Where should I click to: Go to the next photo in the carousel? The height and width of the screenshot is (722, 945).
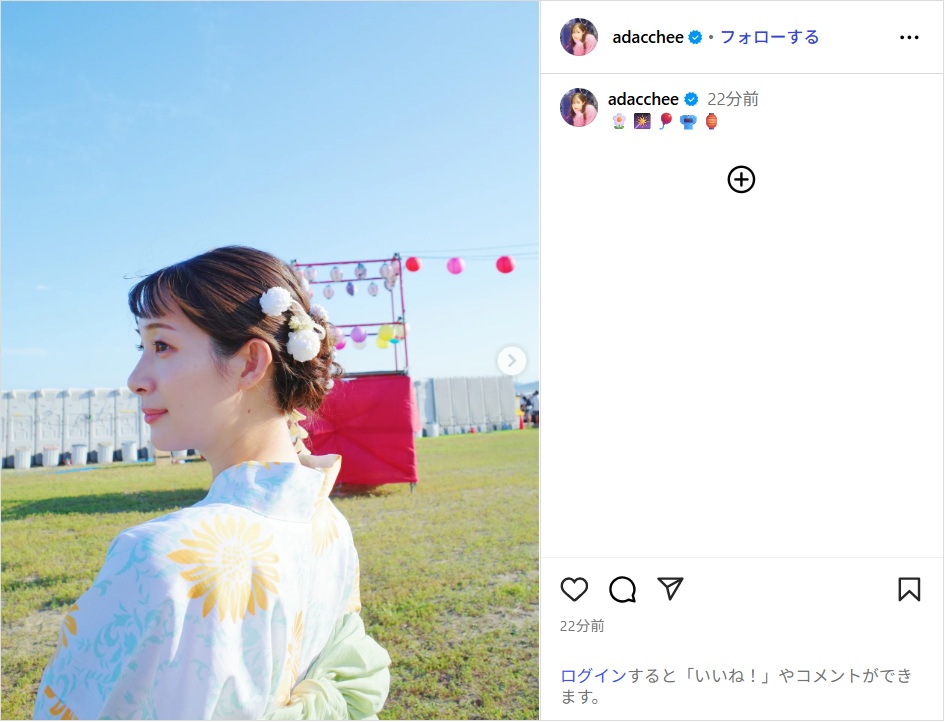pos(511,360)
